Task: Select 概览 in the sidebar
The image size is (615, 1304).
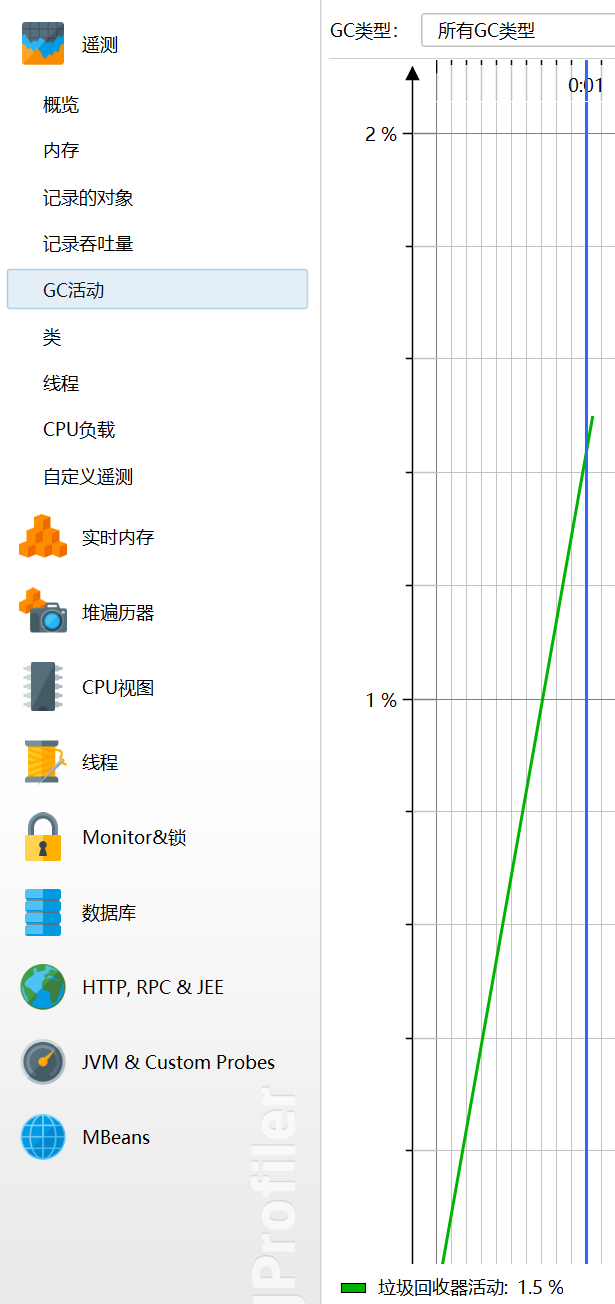Action: (x=61, y=105)
